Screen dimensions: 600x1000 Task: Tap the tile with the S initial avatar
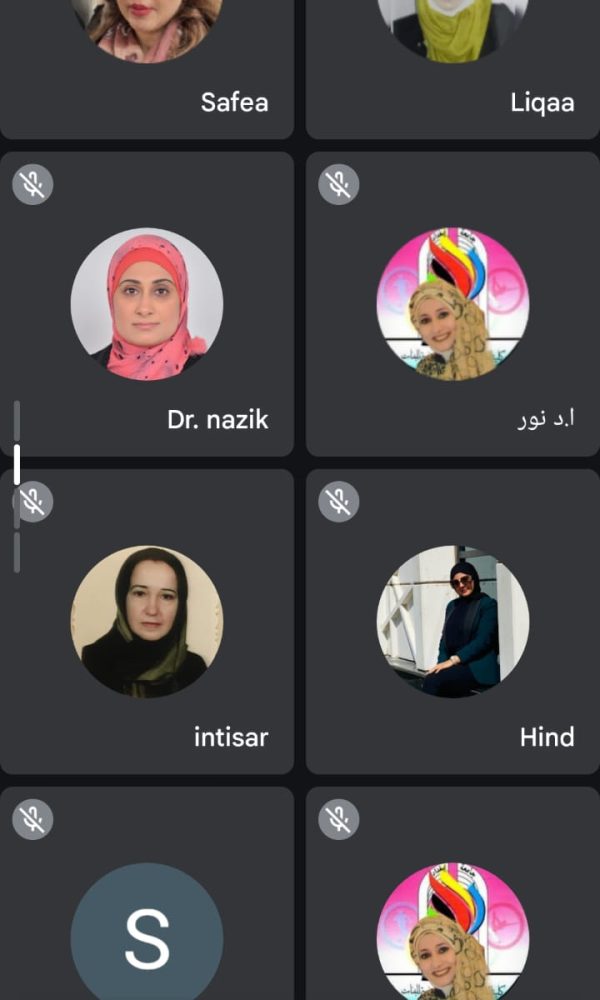pyautogui.click(x=147, y=900)
